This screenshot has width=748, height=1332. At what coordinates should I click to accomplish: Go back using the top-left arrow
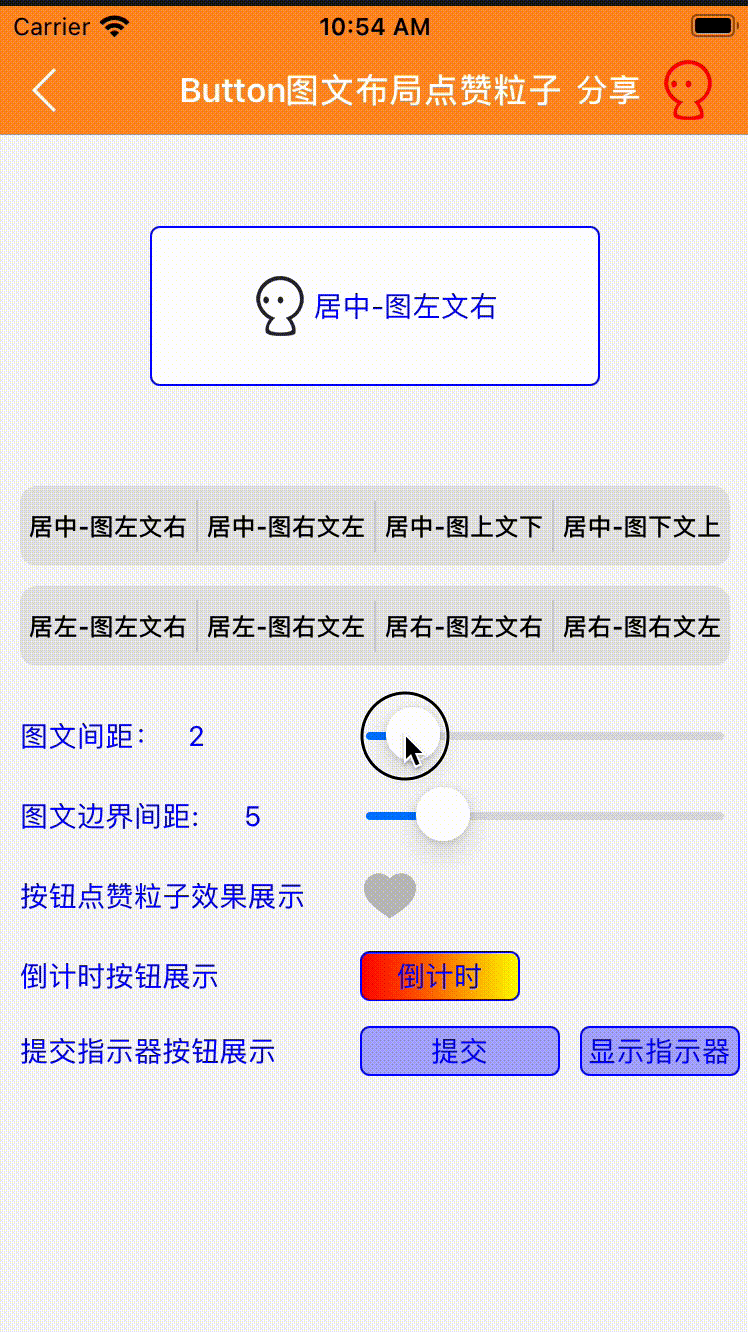44,90
